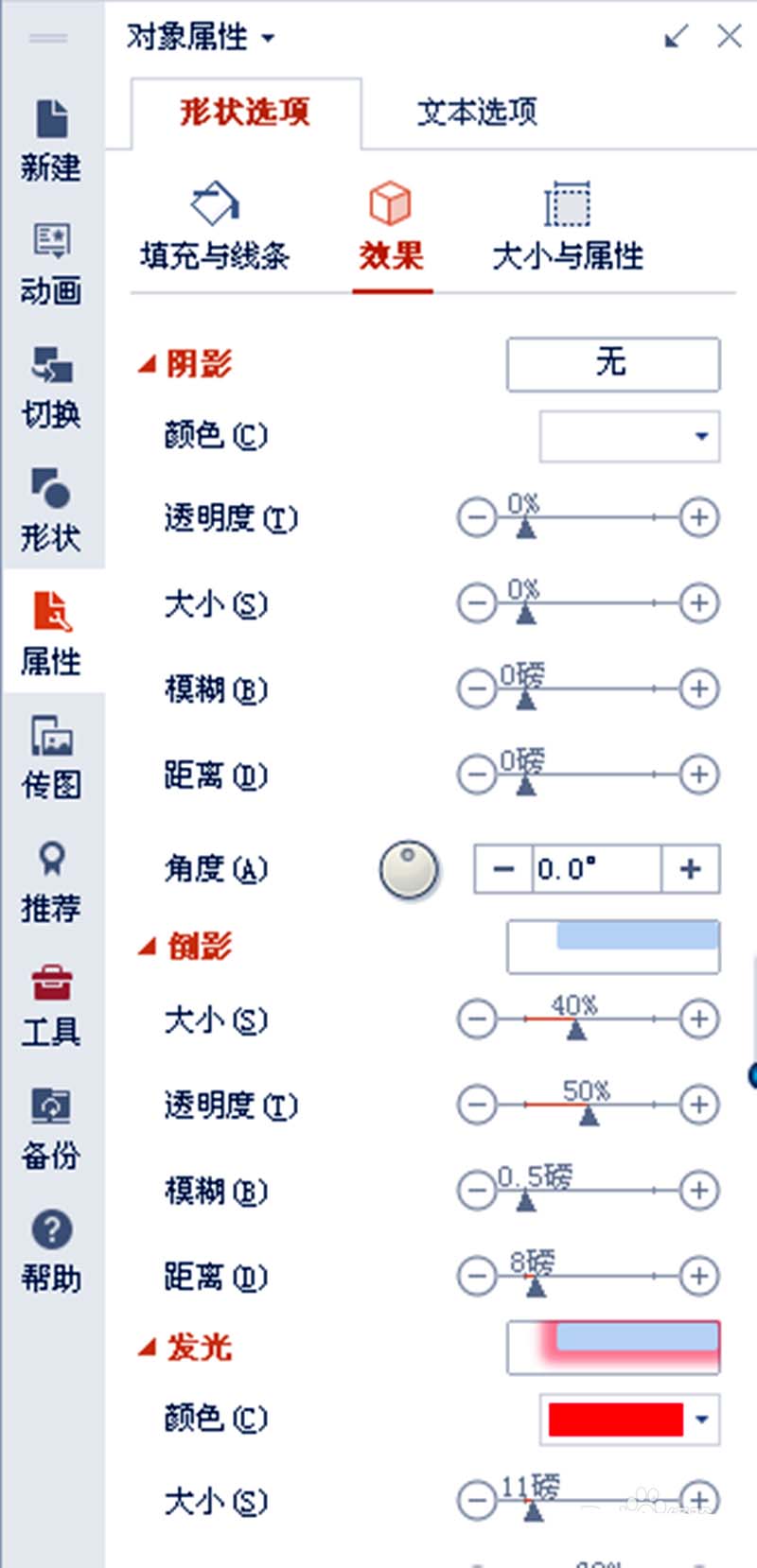757x1568 pixels.
Task: Open the 填充与线条 section
Action: tap(215, 227)
